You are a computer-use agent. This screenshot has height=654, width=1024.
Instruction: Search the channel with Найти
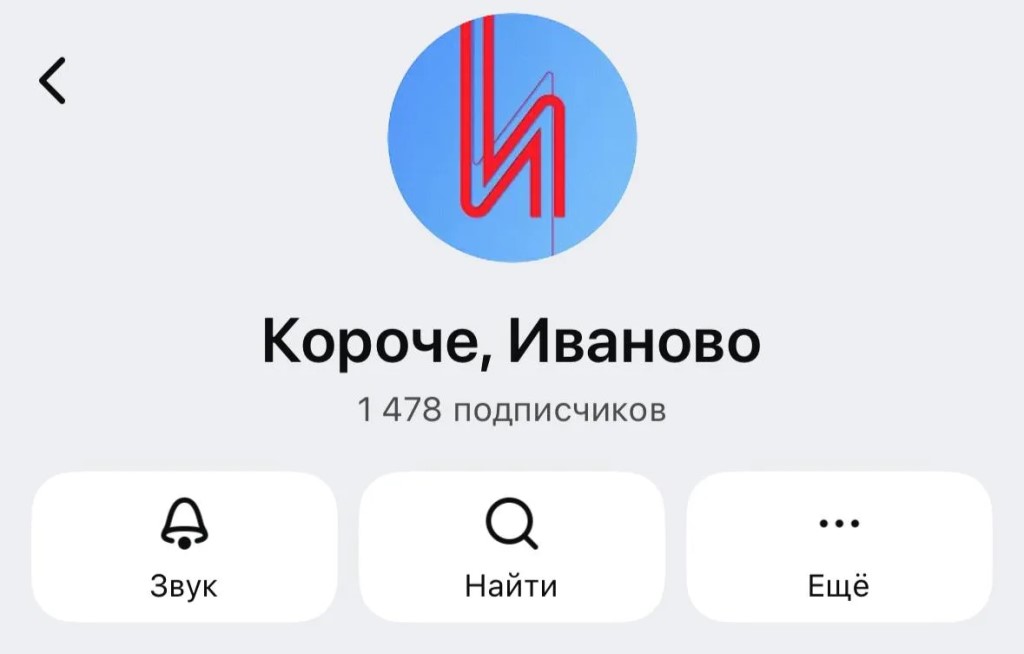[x=511, y=547]
